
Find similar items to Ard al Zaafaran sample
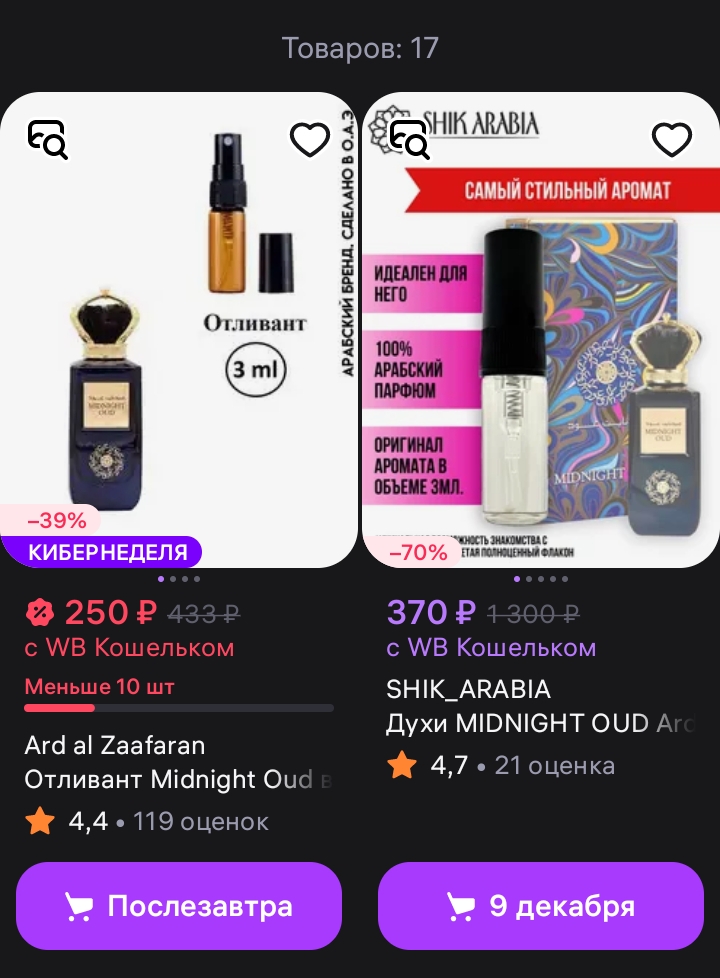click(x=47, y=140)
